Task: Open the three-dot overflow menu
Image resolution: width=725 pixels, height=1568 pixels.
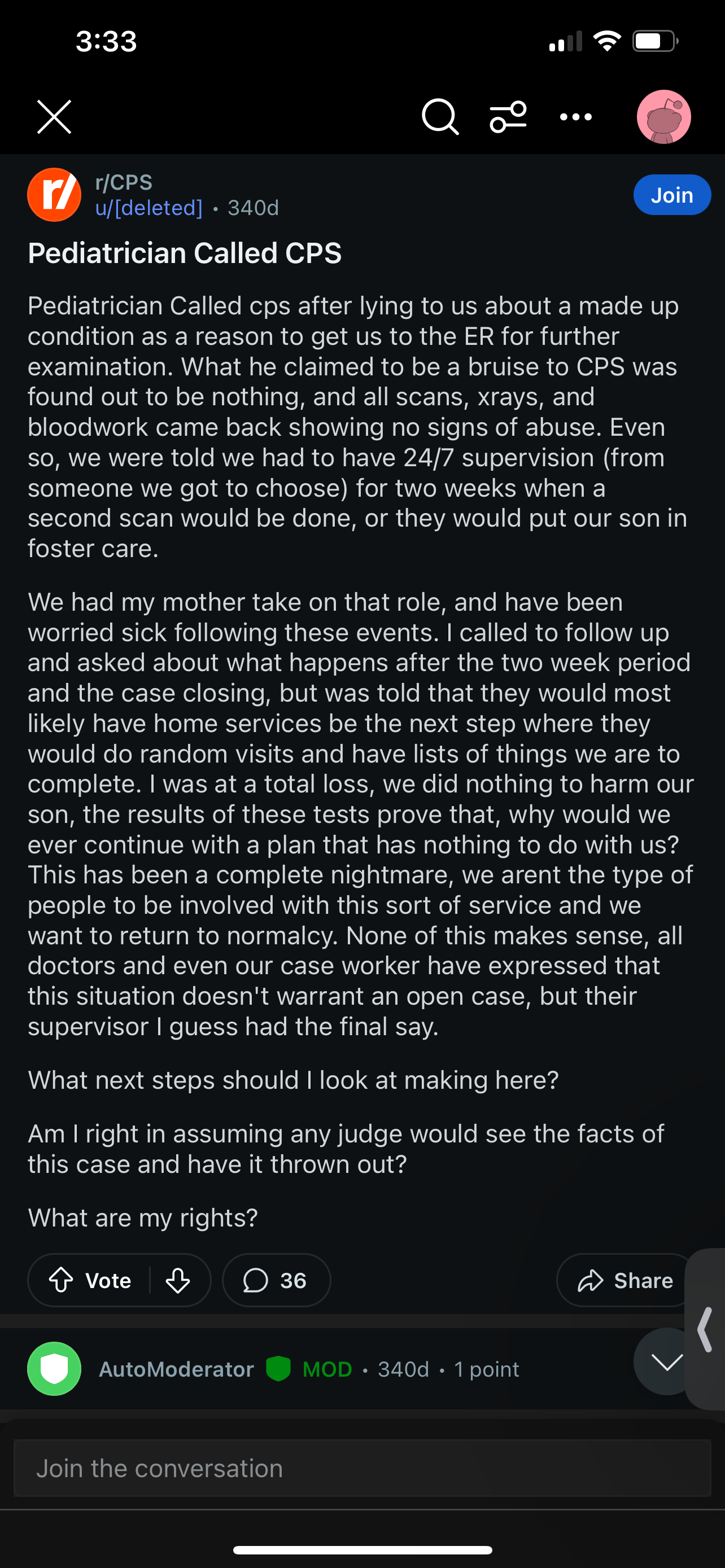Action: [576, 117]
